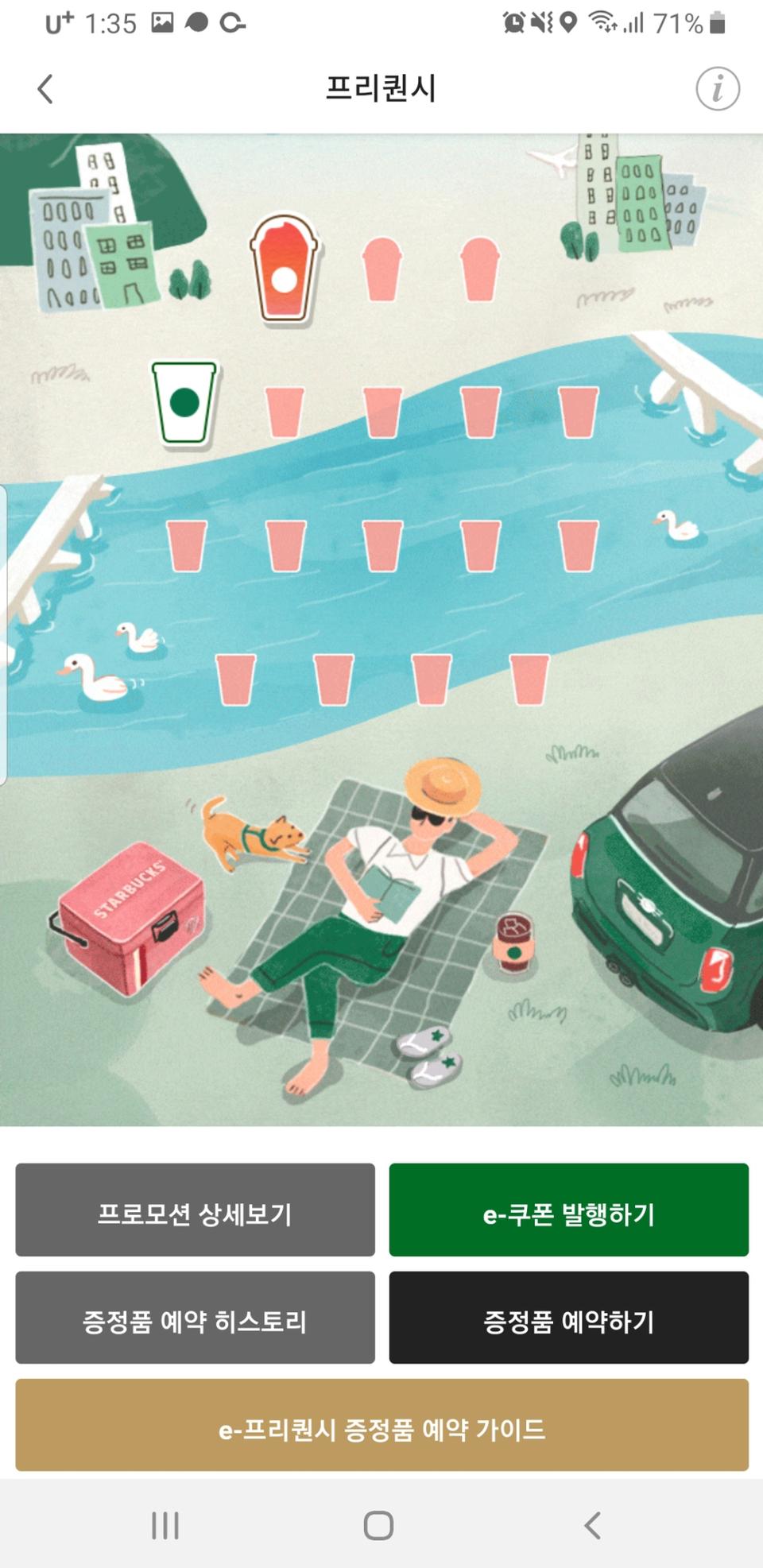This screenshot has height=1568, width=763.
Task: Open the info icon in the header
Action: click(x=717, y=88)
